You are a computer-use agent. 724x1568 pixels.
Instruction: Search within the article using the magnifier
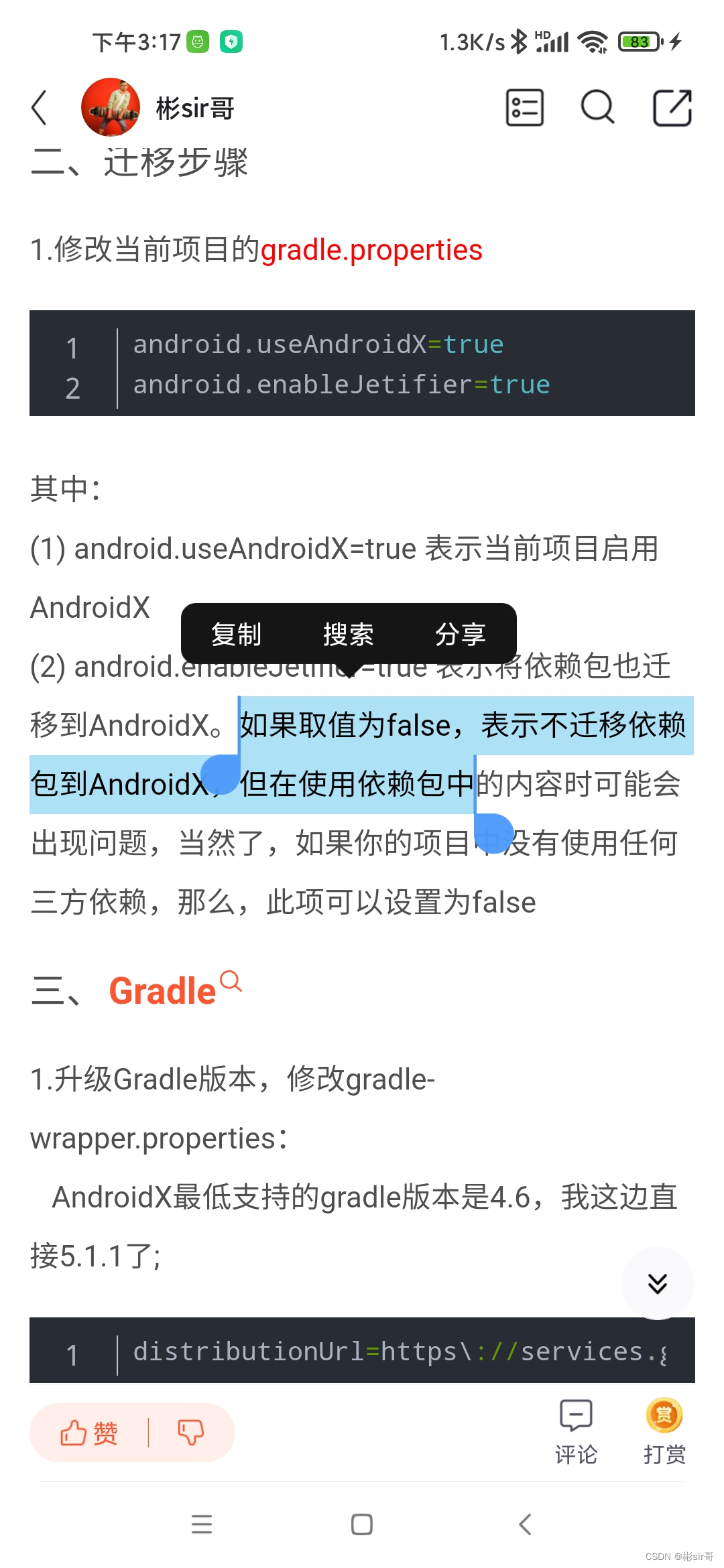[597, 107]
